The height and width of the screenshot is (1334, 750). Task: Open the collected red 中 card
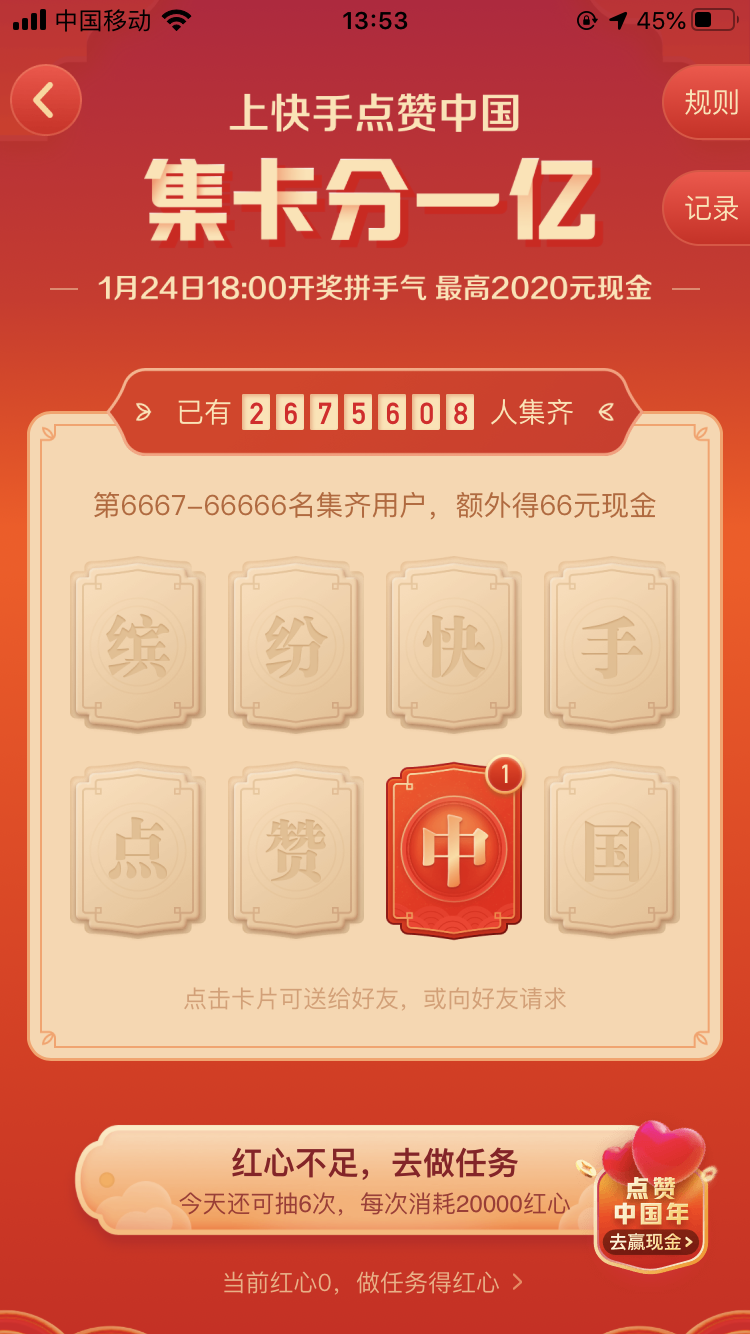[453, 850]
